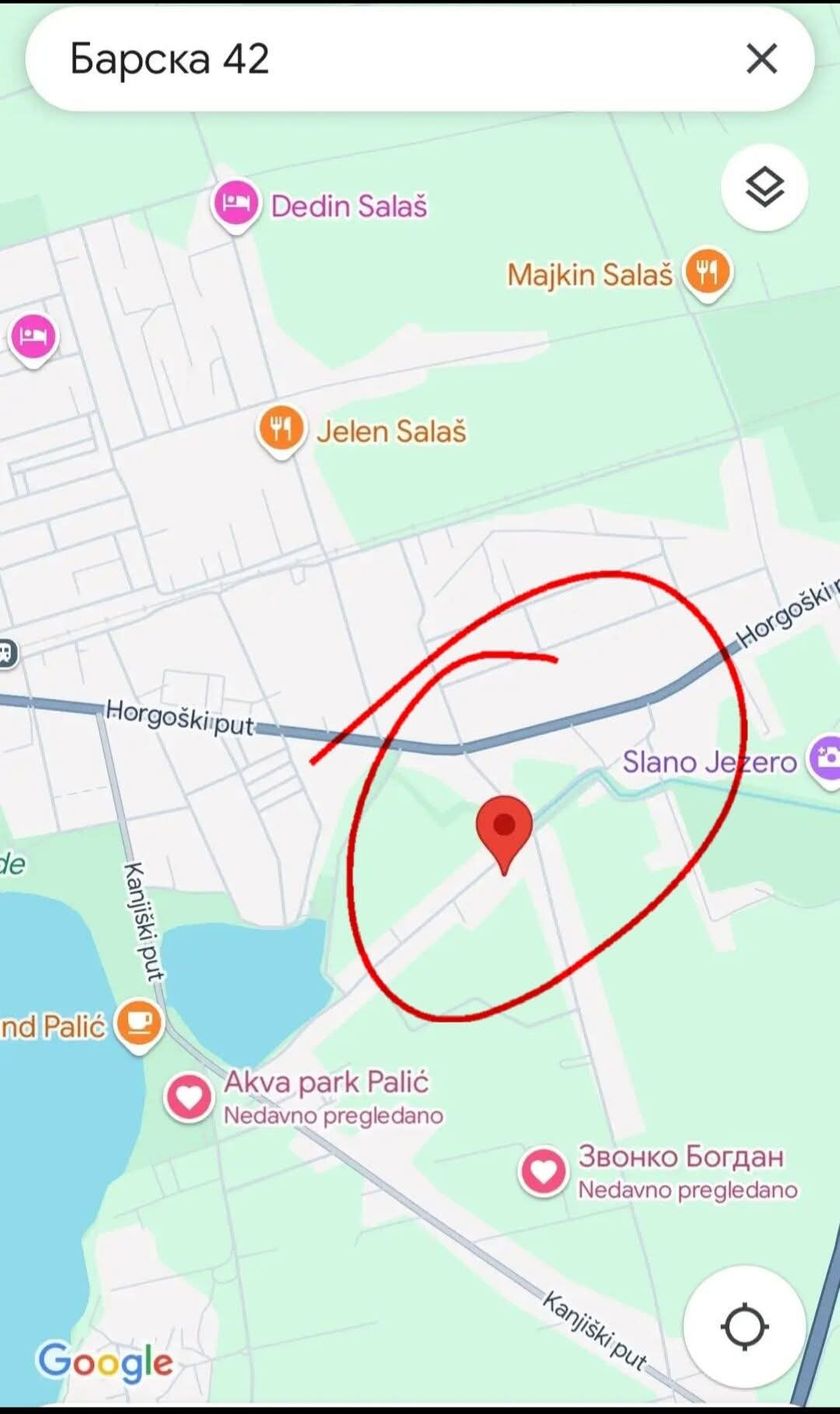Screen dimensions: 840x1414
Task: Select the Jelen Salaš restaurant pin
Action: (281, 430)
